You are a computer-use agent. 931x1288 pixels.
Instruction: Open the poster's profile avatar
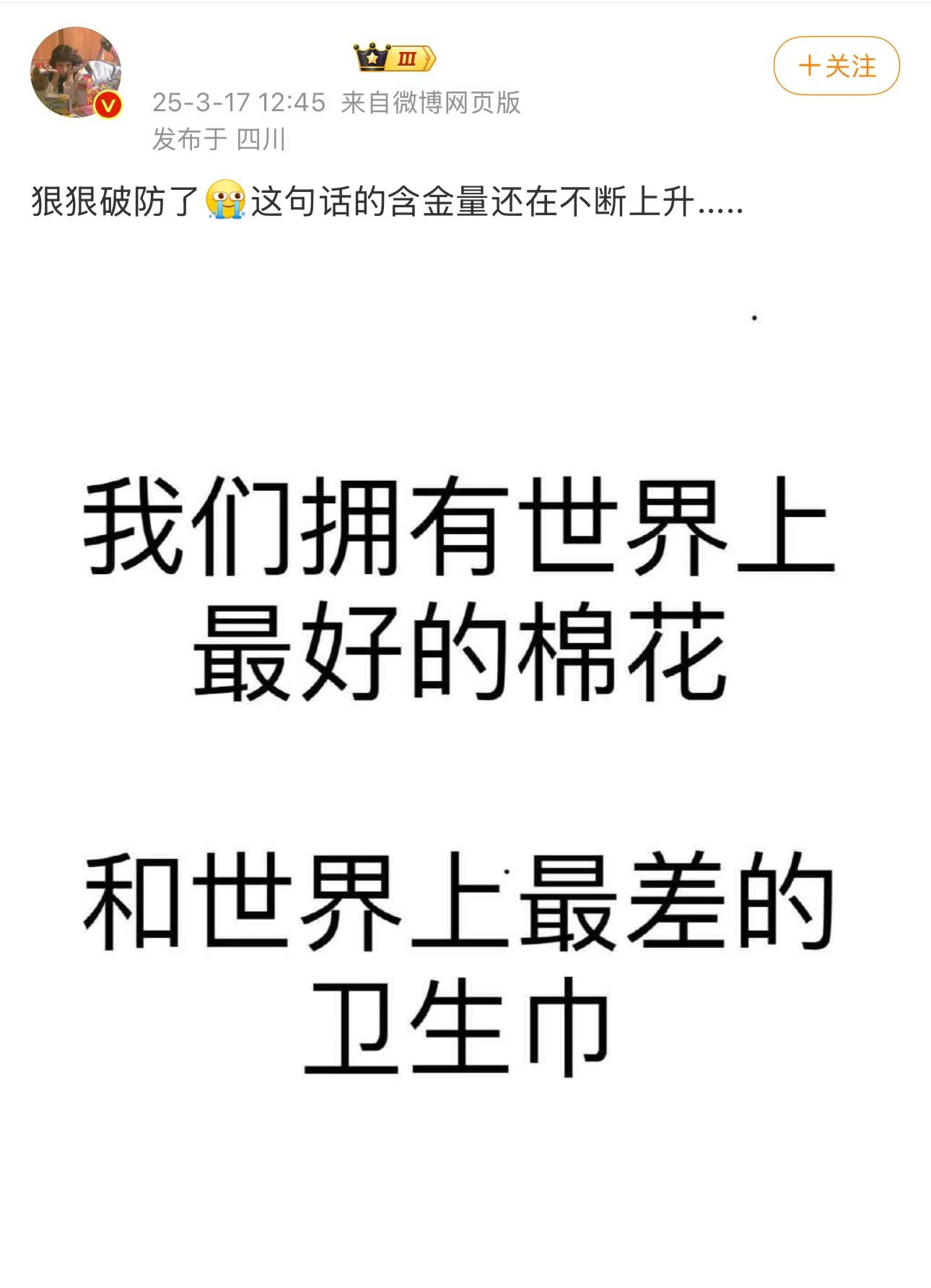[x=75, y=72]
